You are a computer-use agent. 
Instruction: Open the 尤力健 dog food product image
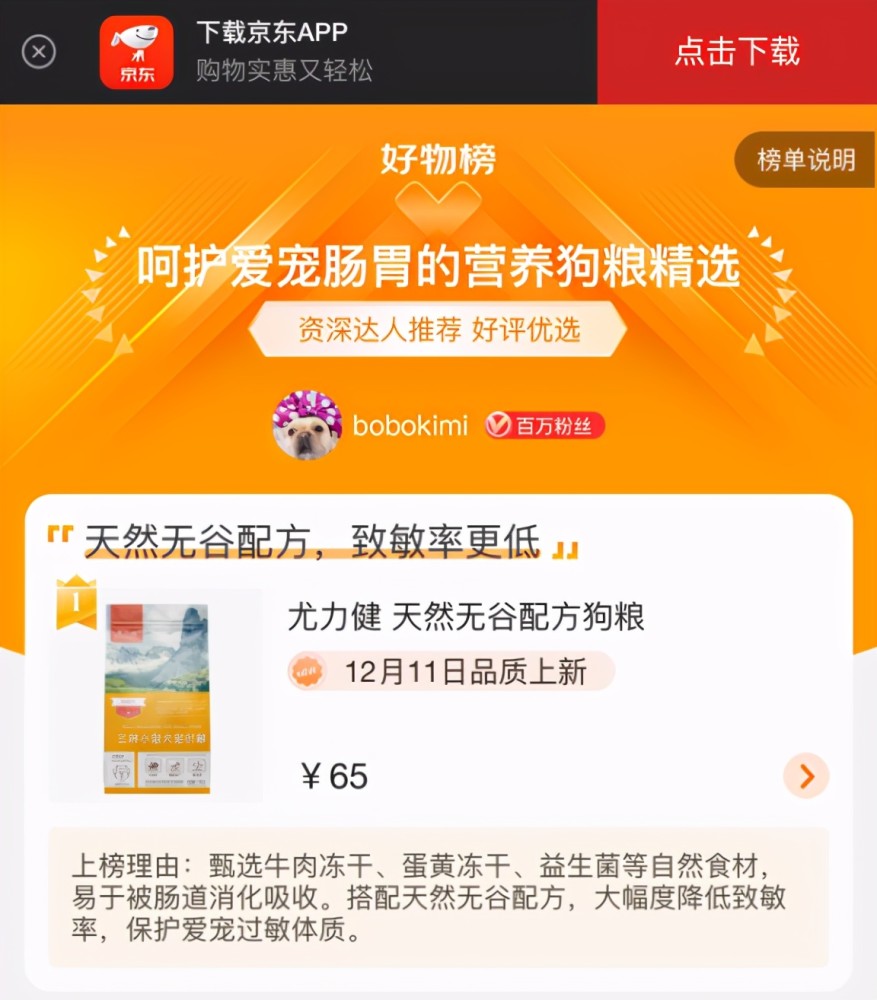[x=156, y=695]
